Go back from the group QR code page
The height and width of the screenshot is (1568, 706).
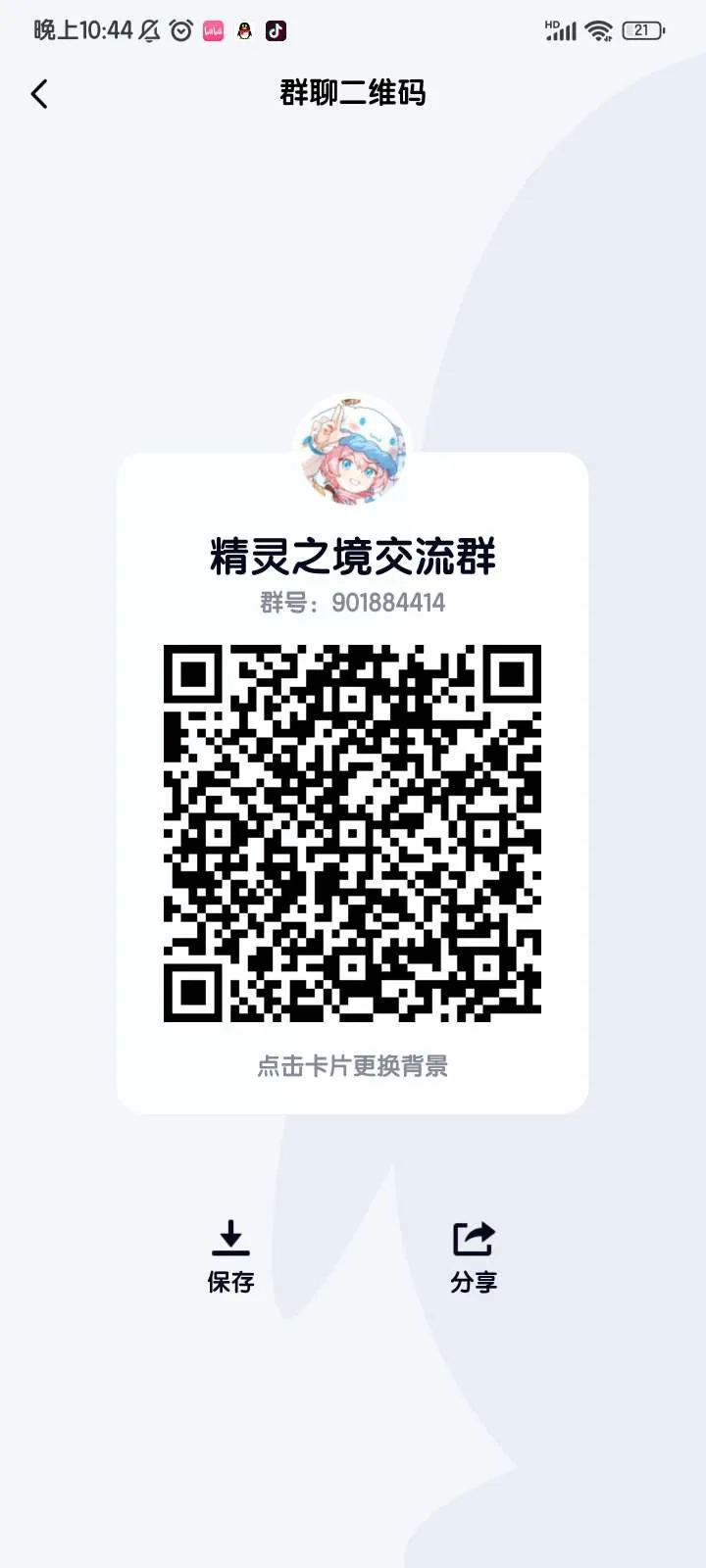click(x=39, y=94)
